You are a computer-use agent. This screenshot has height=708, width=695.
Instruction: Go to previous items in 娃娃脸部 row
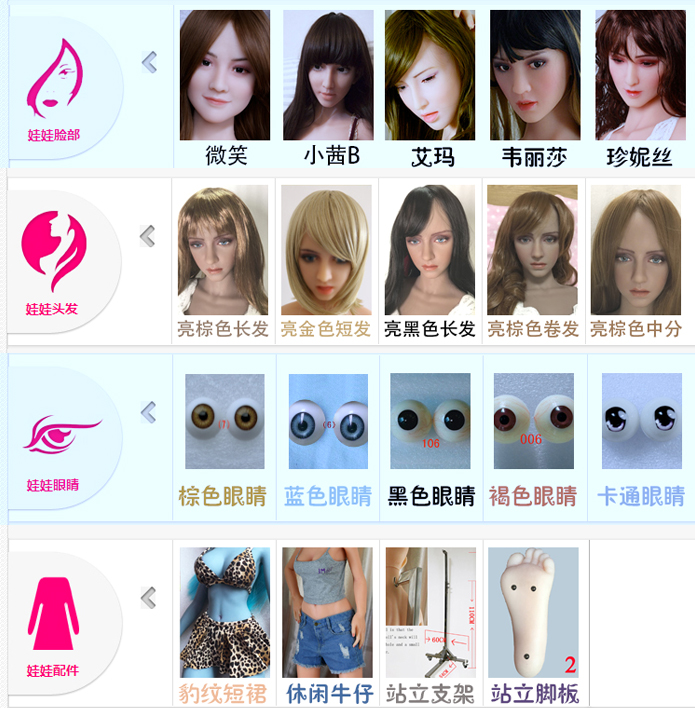click(149, 63)
